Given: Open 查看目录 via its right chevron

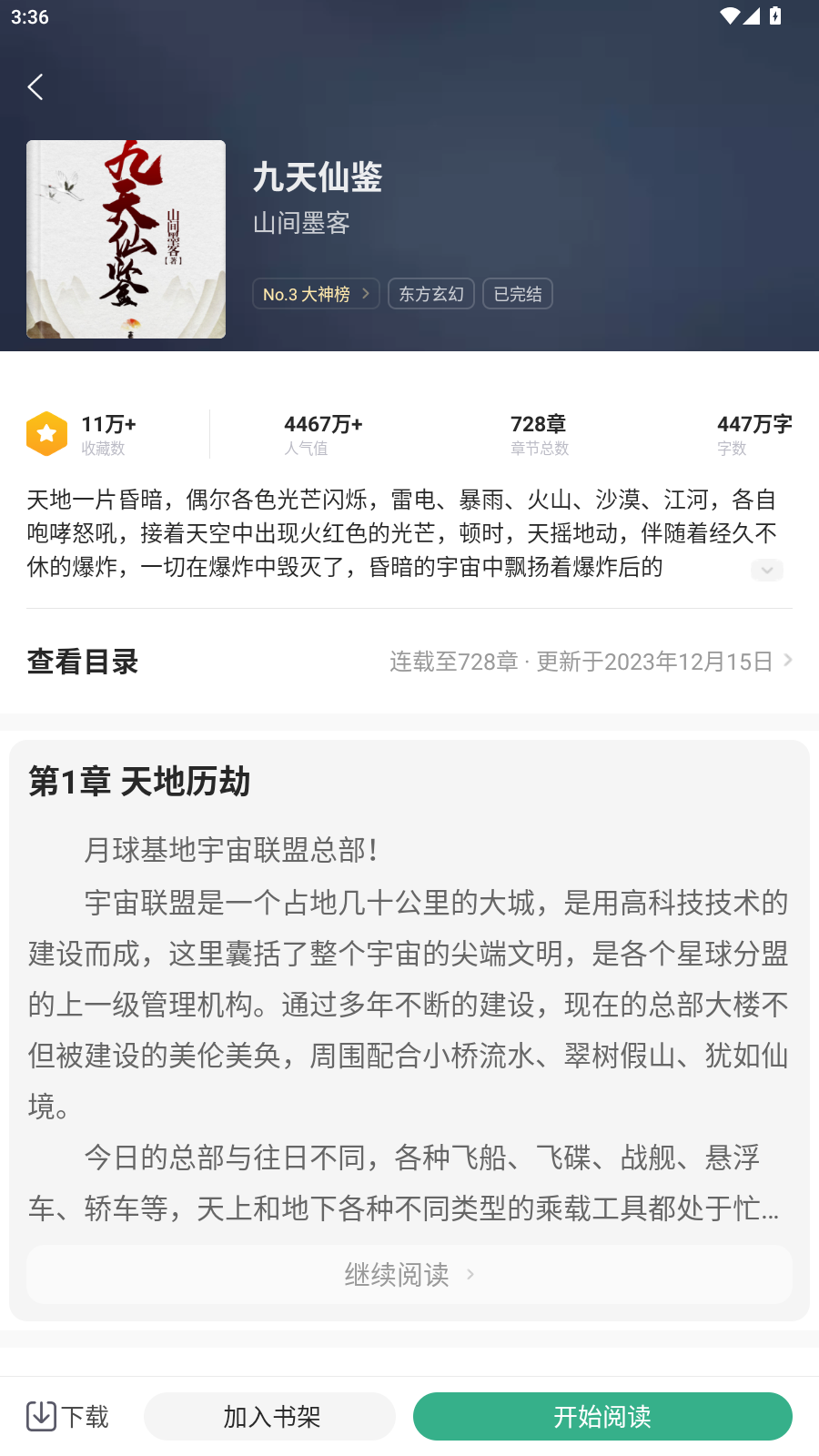Looking at the screenshot, I should coord(788,662).
